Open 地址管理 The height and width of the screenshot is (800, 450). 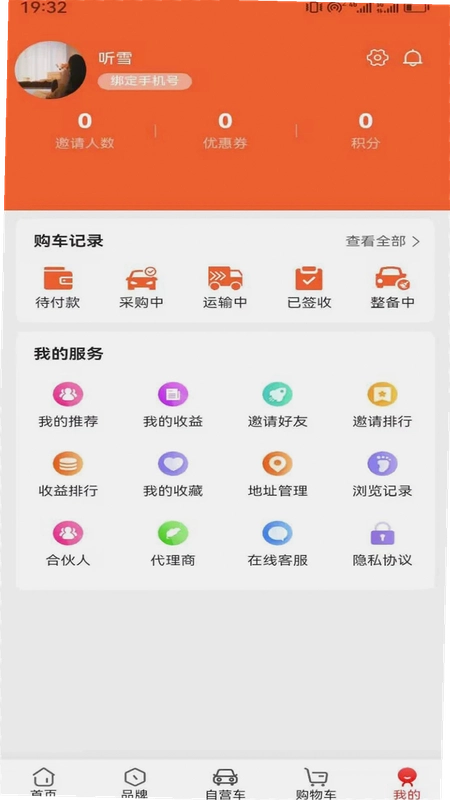click(x=278, y=475)
